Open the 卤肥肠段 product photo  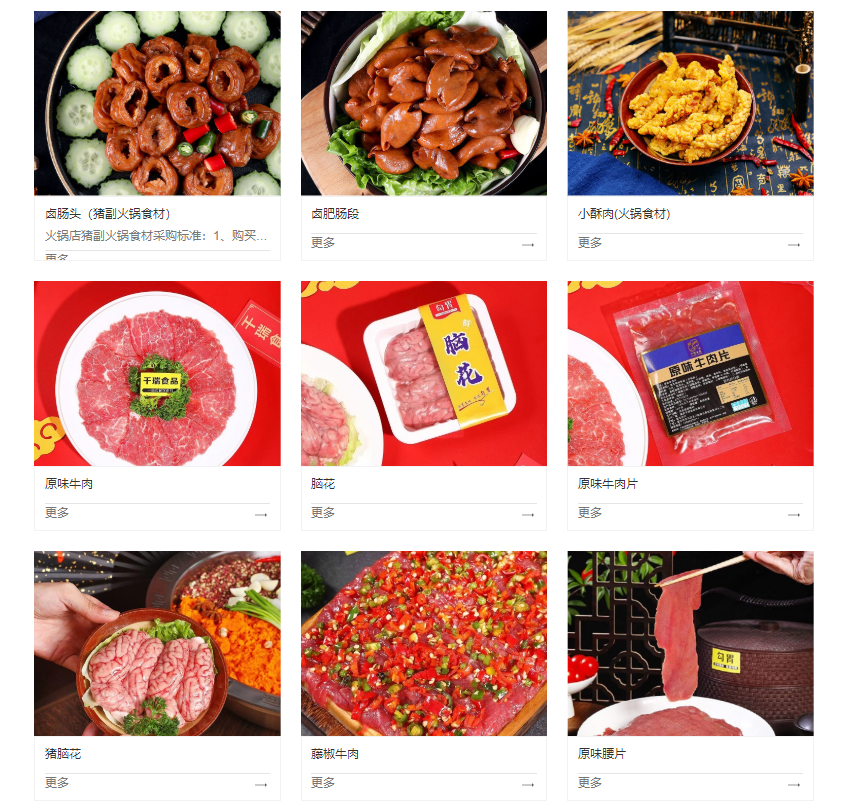click(423, 103)
